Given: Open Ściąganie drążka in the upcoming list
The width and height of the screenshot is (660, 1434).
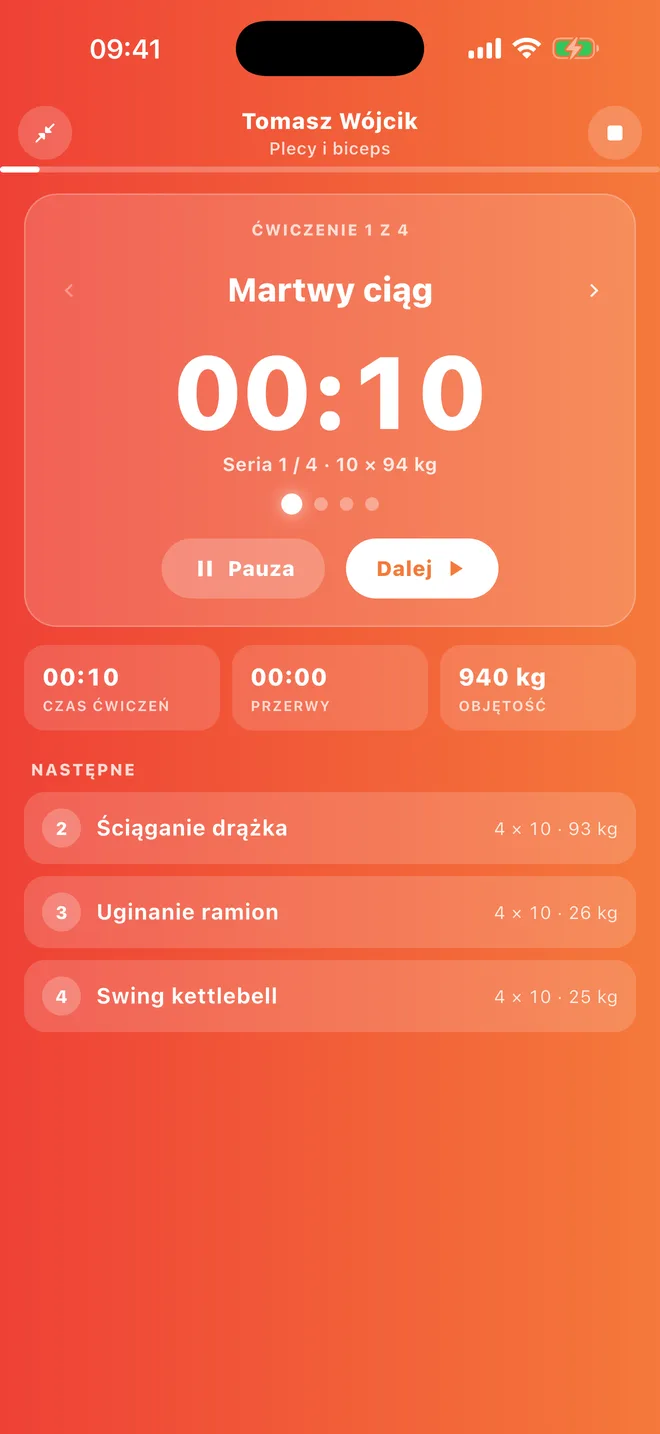Looking at the screenshot, I should 330,828.
